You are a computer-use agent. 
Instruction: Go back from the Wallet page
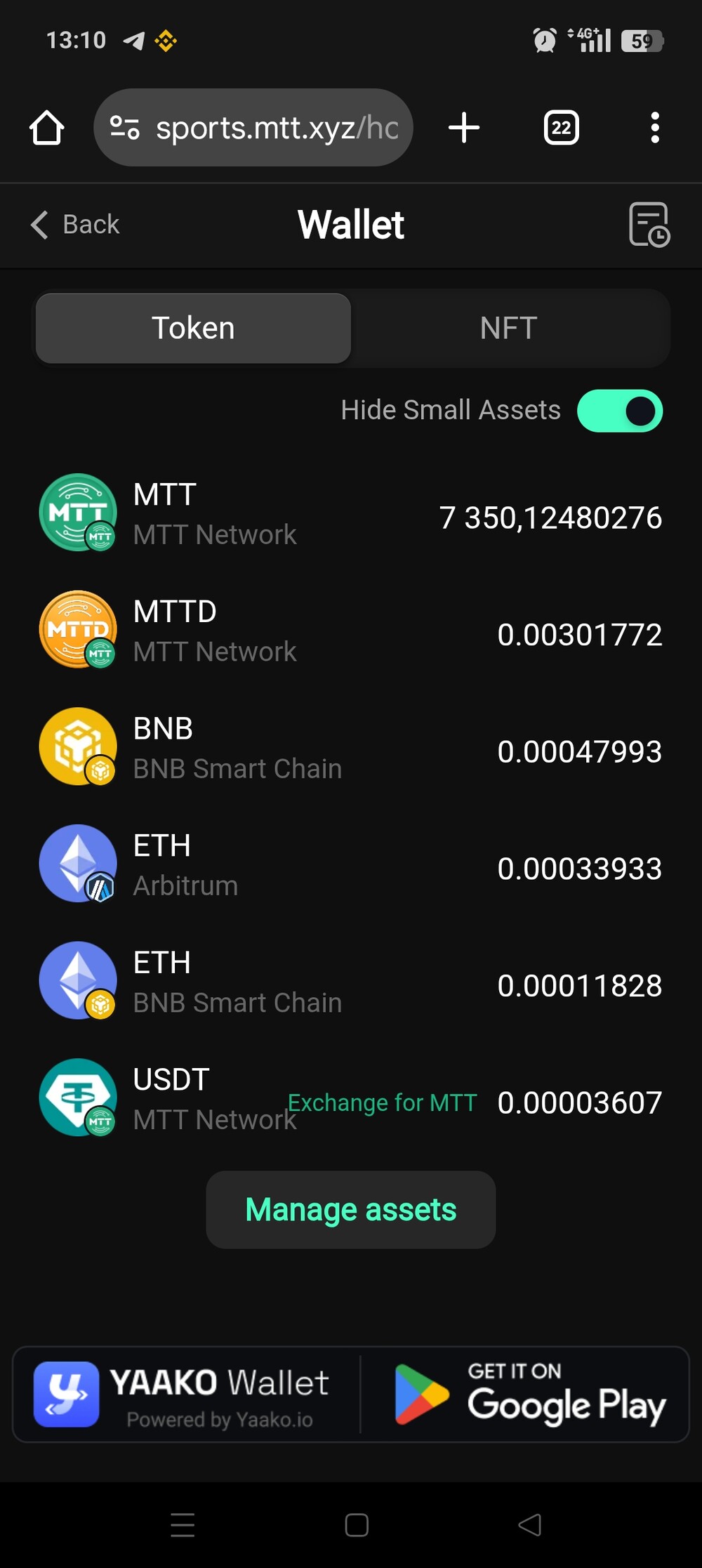[76, 225]
